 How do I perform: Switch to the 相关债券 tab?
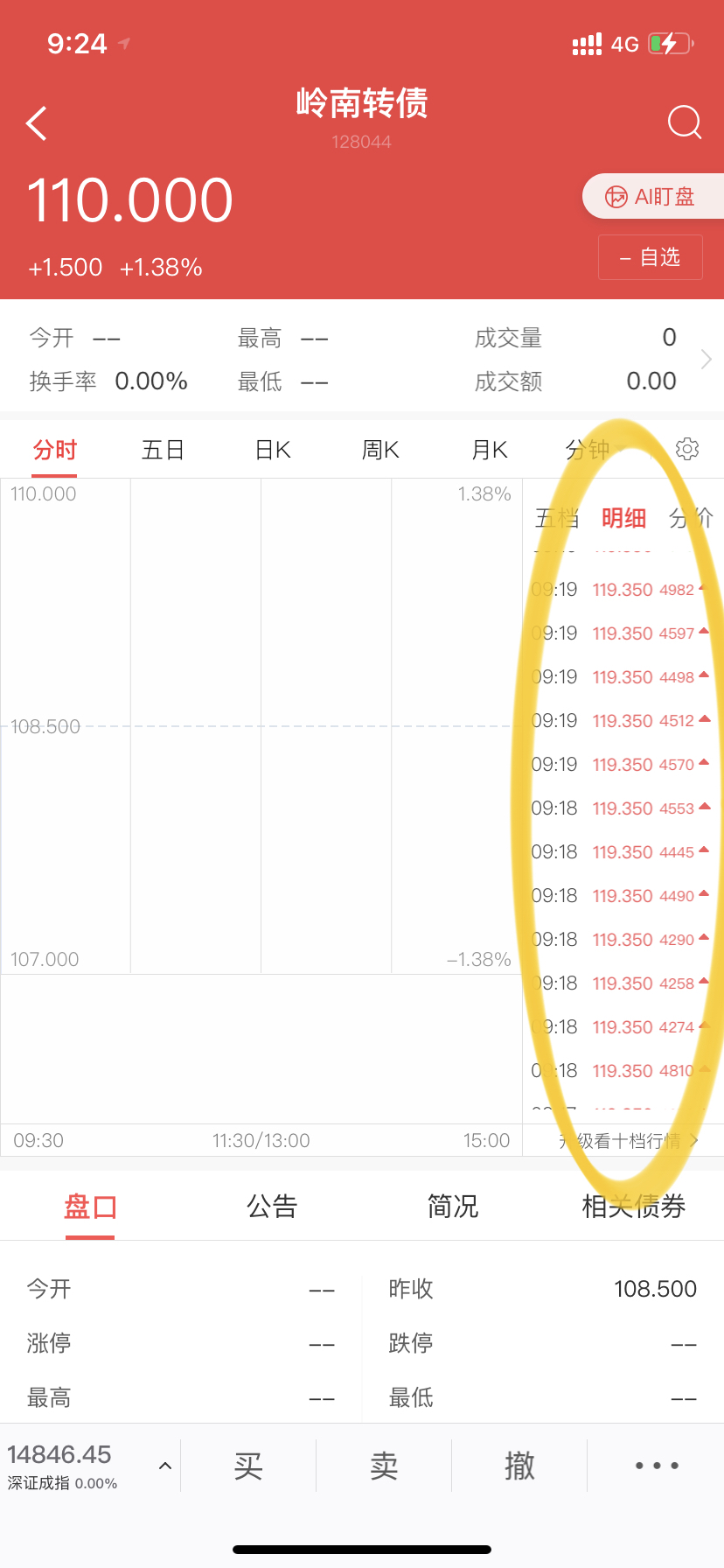[633, 1206]
